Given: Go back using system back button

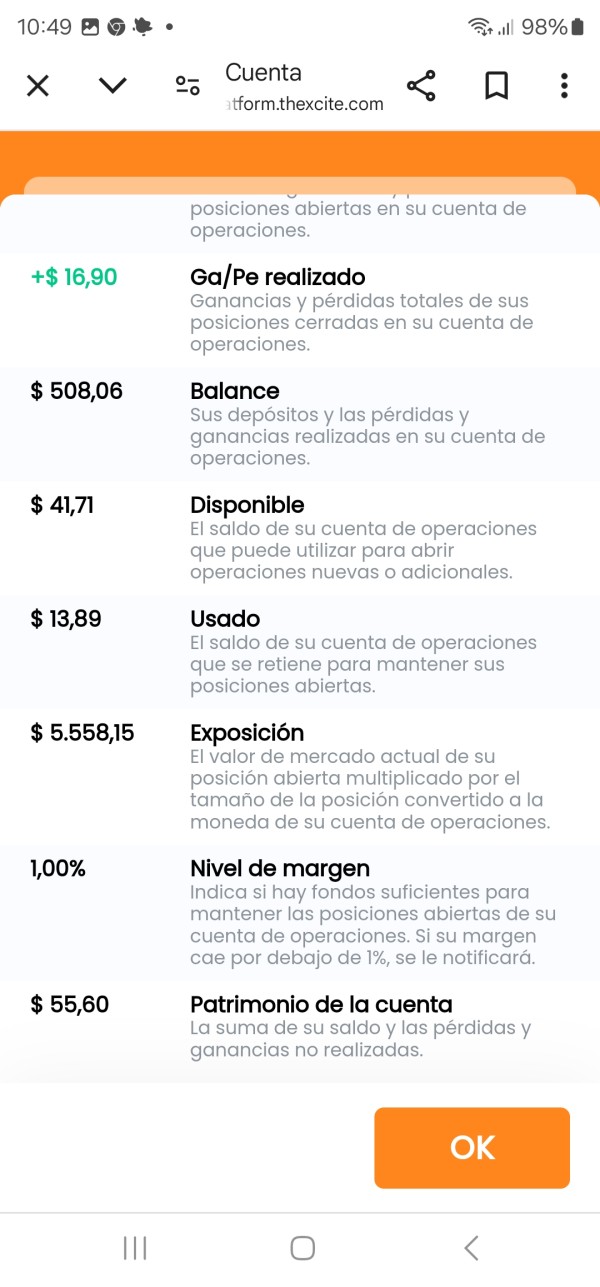Looking at the screenshot, I should pos(472,1247).
